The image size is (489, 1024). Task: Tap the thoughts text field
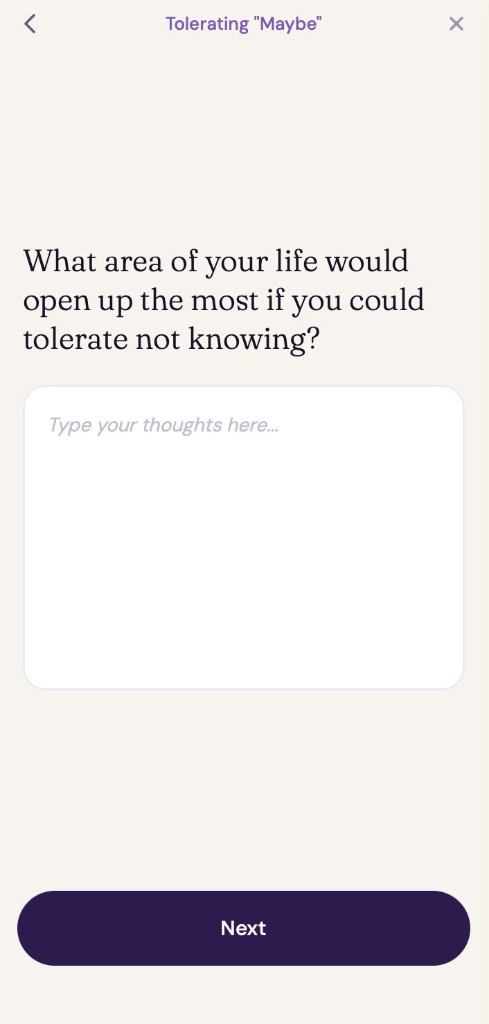click(x=244, y=537)
